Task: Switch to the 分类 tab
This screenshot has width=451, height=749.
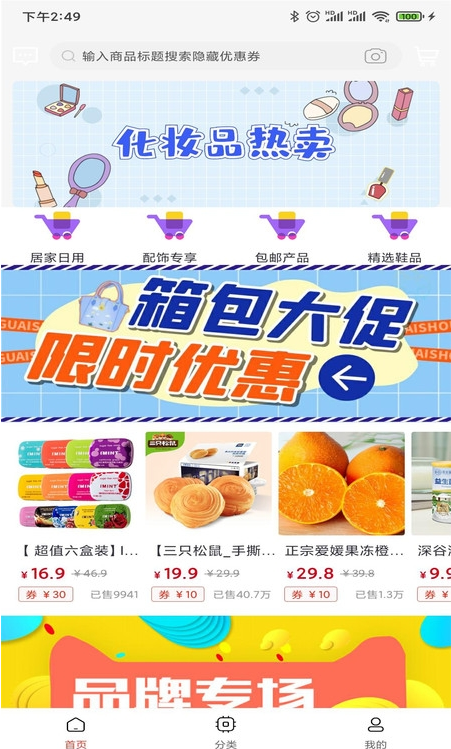Action: 226,732
